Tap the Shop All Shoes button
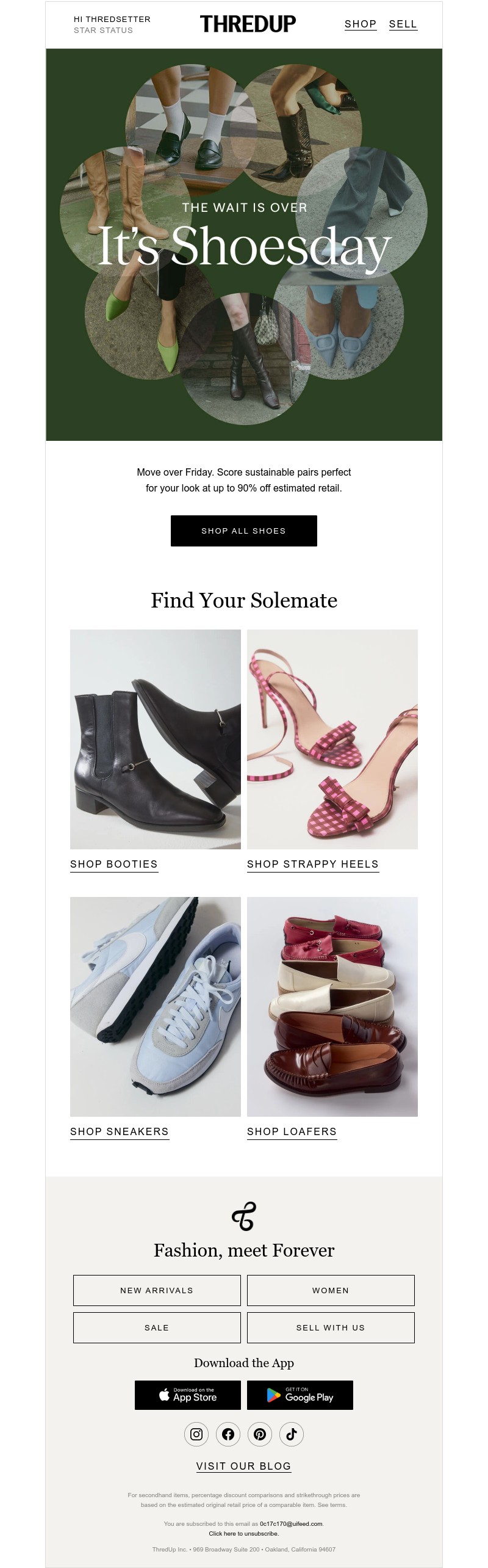Screen dimensions: 488x1568 point(244,531)
